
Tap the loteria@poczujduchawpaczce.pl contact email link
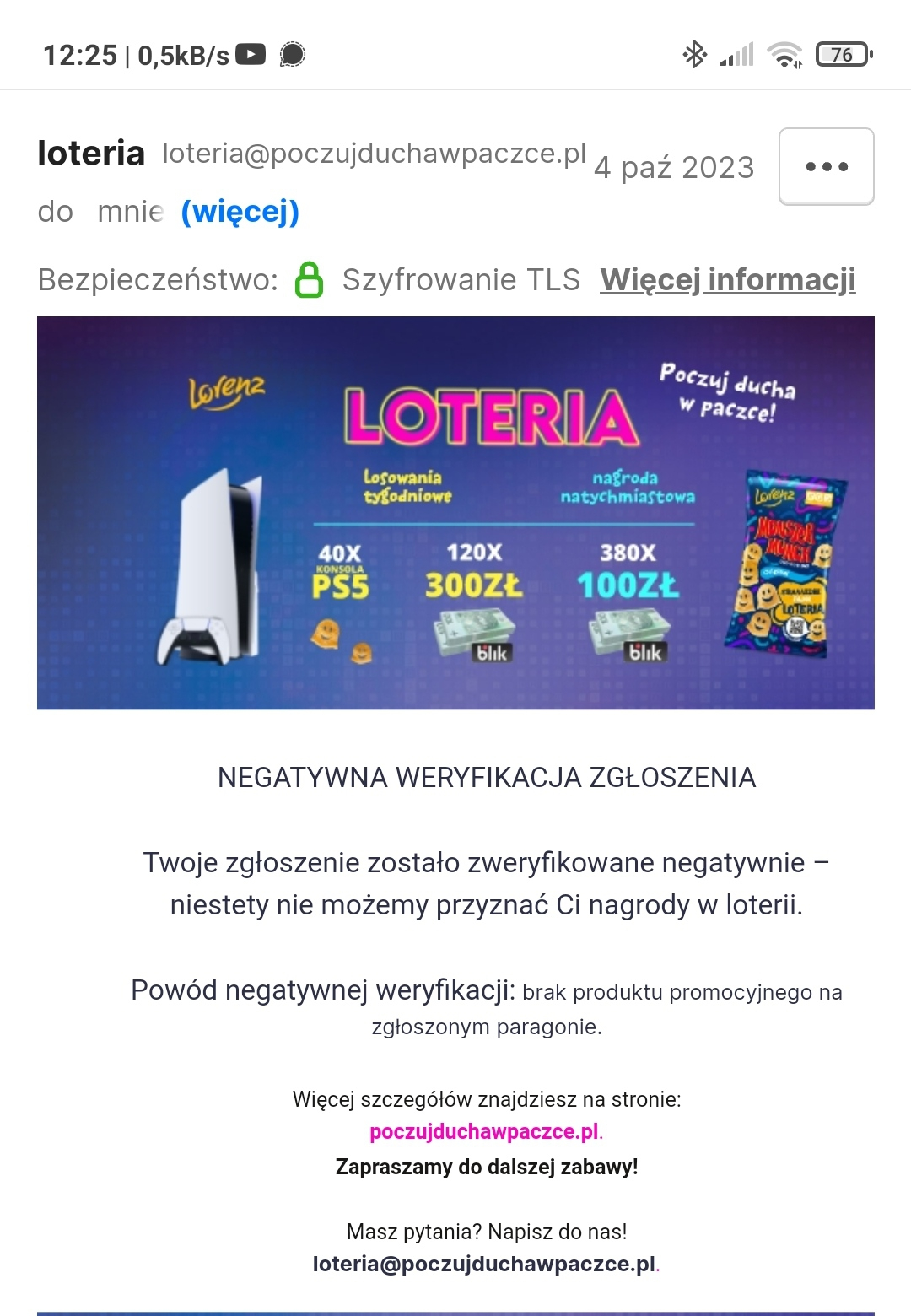point(483,1264)
